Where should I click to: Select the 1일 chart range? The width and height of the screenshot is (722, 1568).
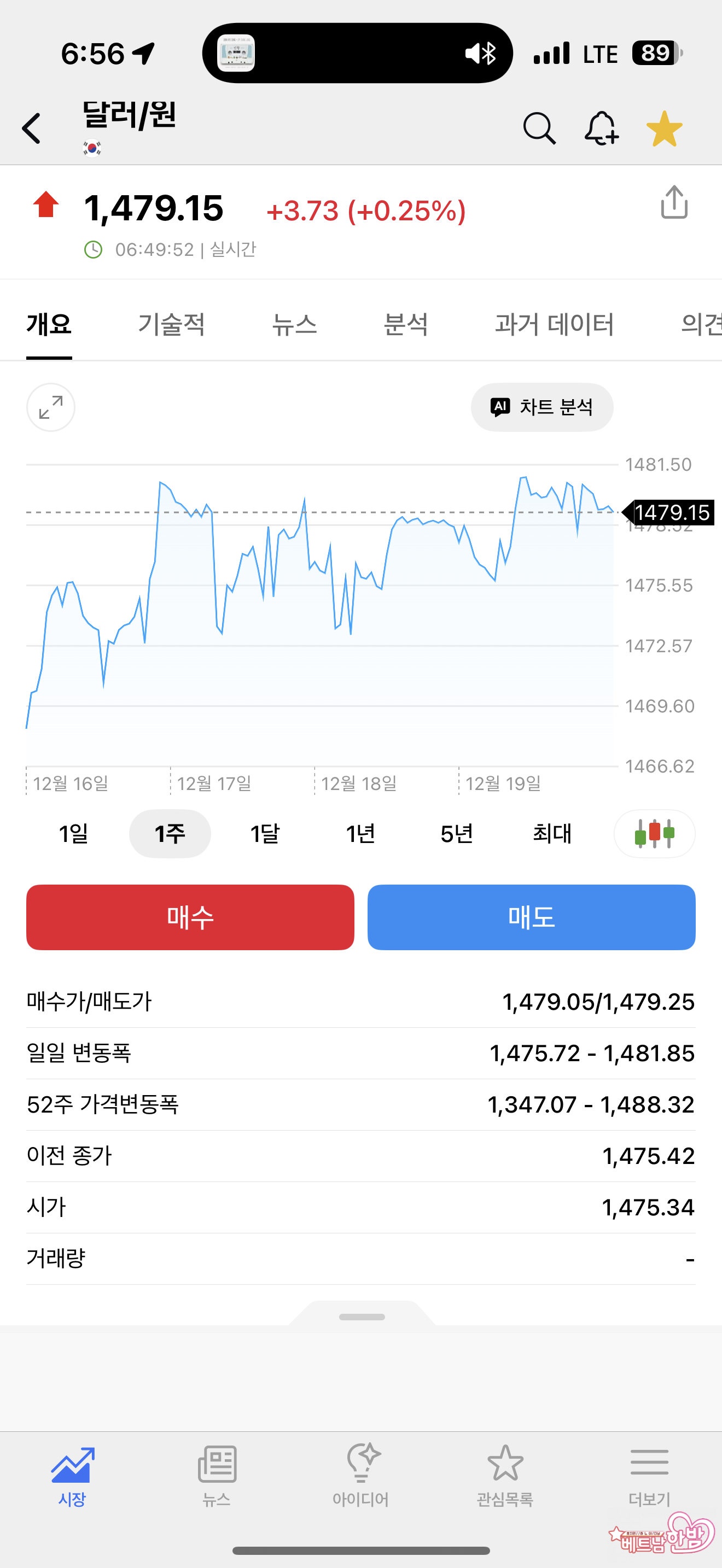74,833
